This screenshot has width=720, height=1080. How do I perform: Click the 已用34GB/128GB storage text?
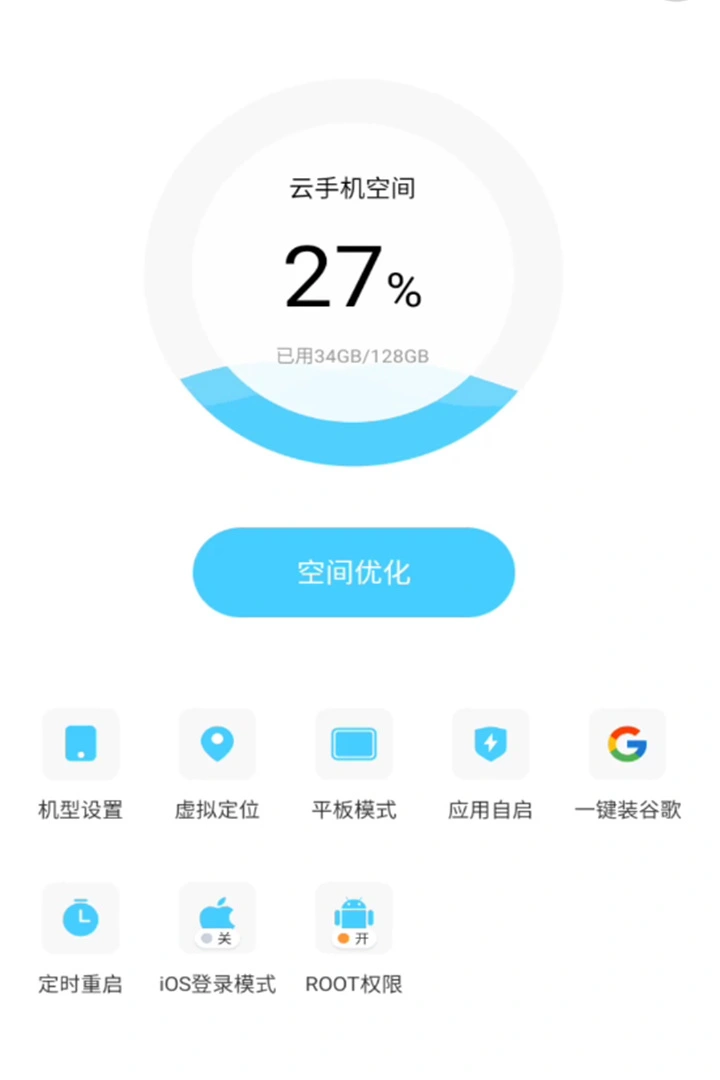[x=353, y=354]
